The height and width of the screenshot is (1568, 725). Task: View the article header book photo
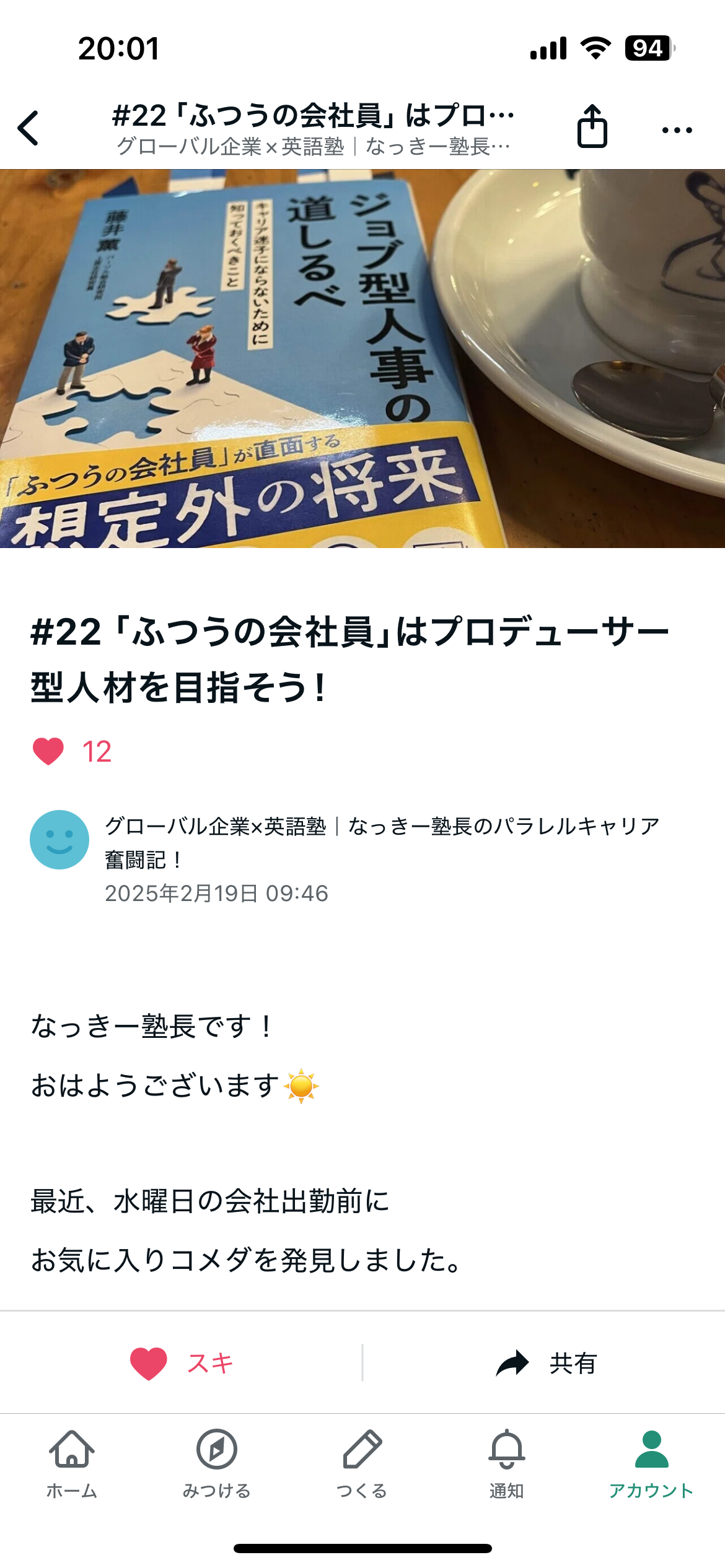pos(362,358)
